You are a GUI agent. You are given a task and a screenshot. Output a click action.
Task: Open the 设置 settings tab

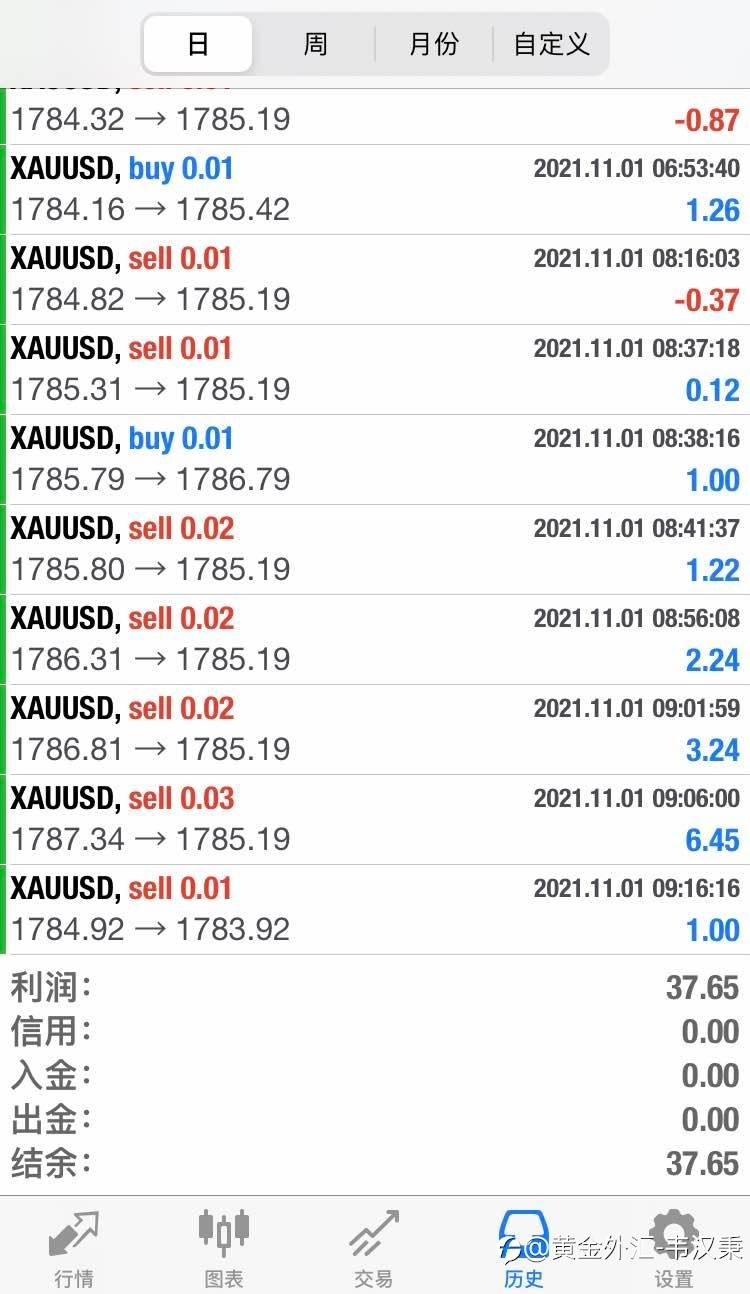[674, 1247]
